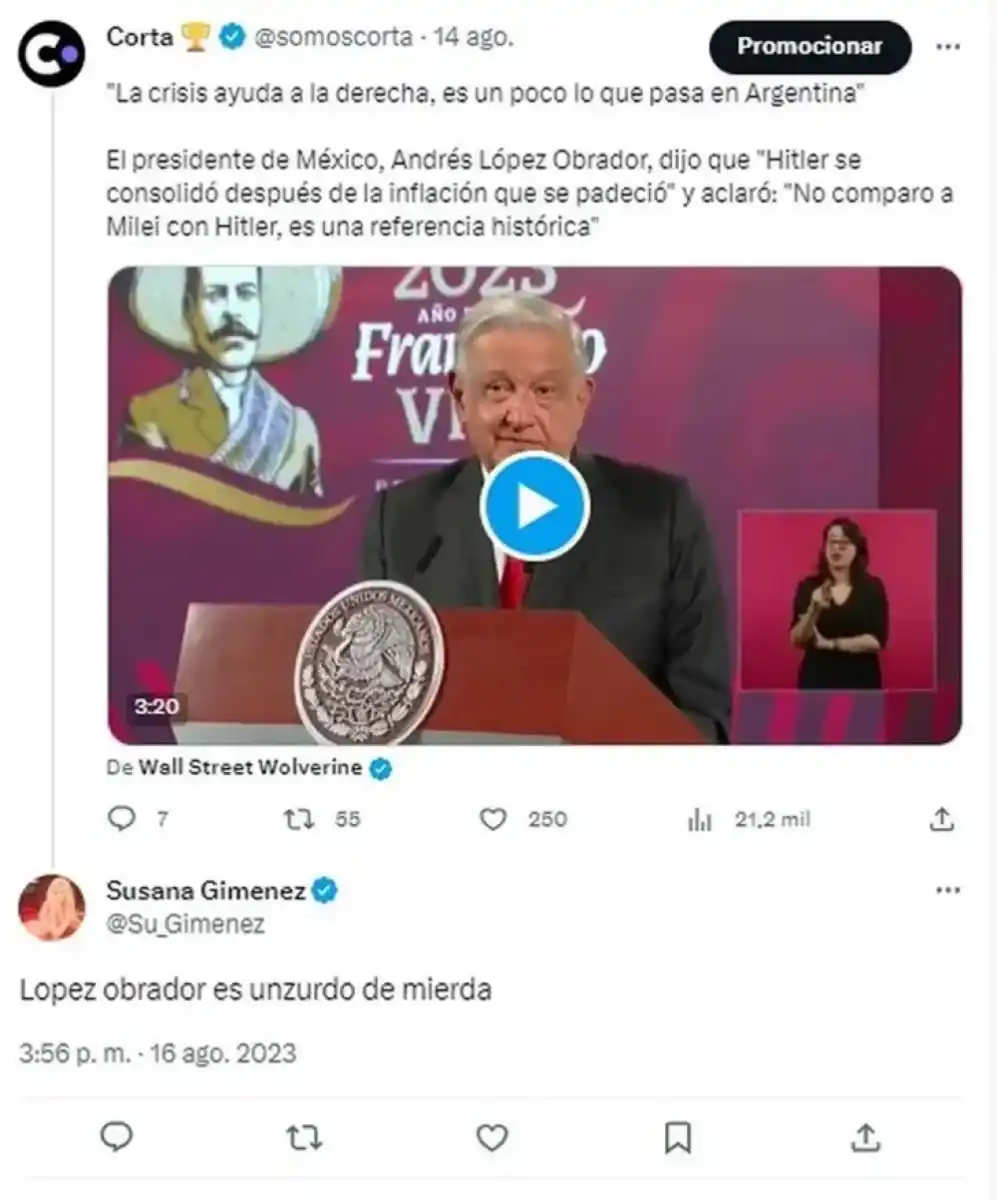Image resolution: width=997 pixels, height=1200 pixels.
Task: Click the share upload icon on Corta's tweet
Action: pyautogui.click(x=940, y=819)
